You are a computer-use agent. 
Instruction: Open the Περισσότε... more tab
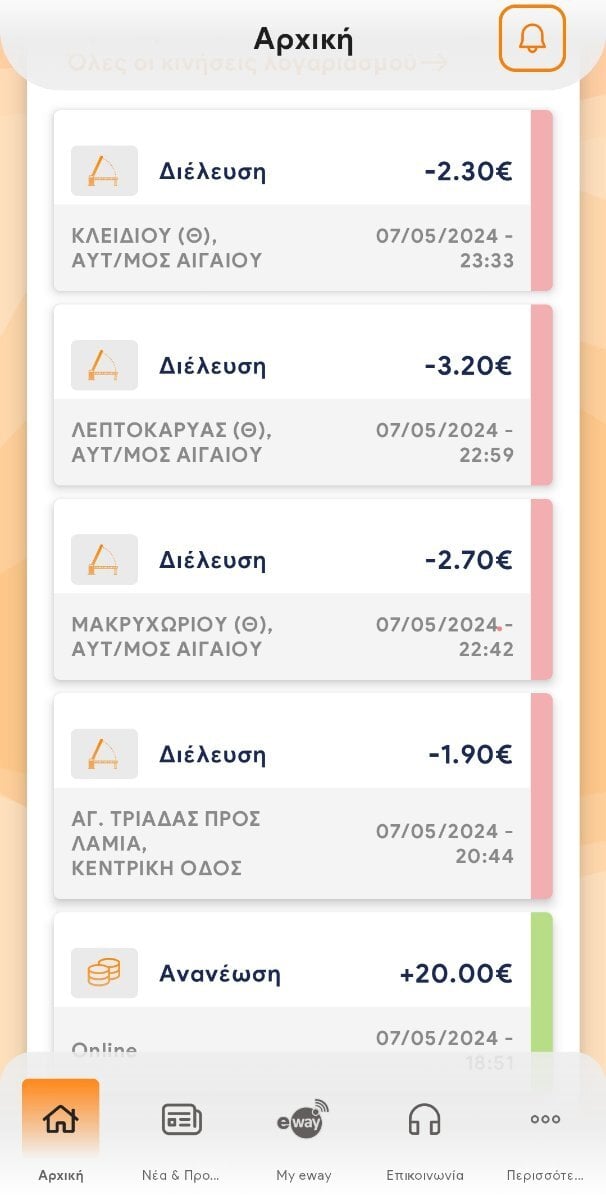[x=545, y=1133]
